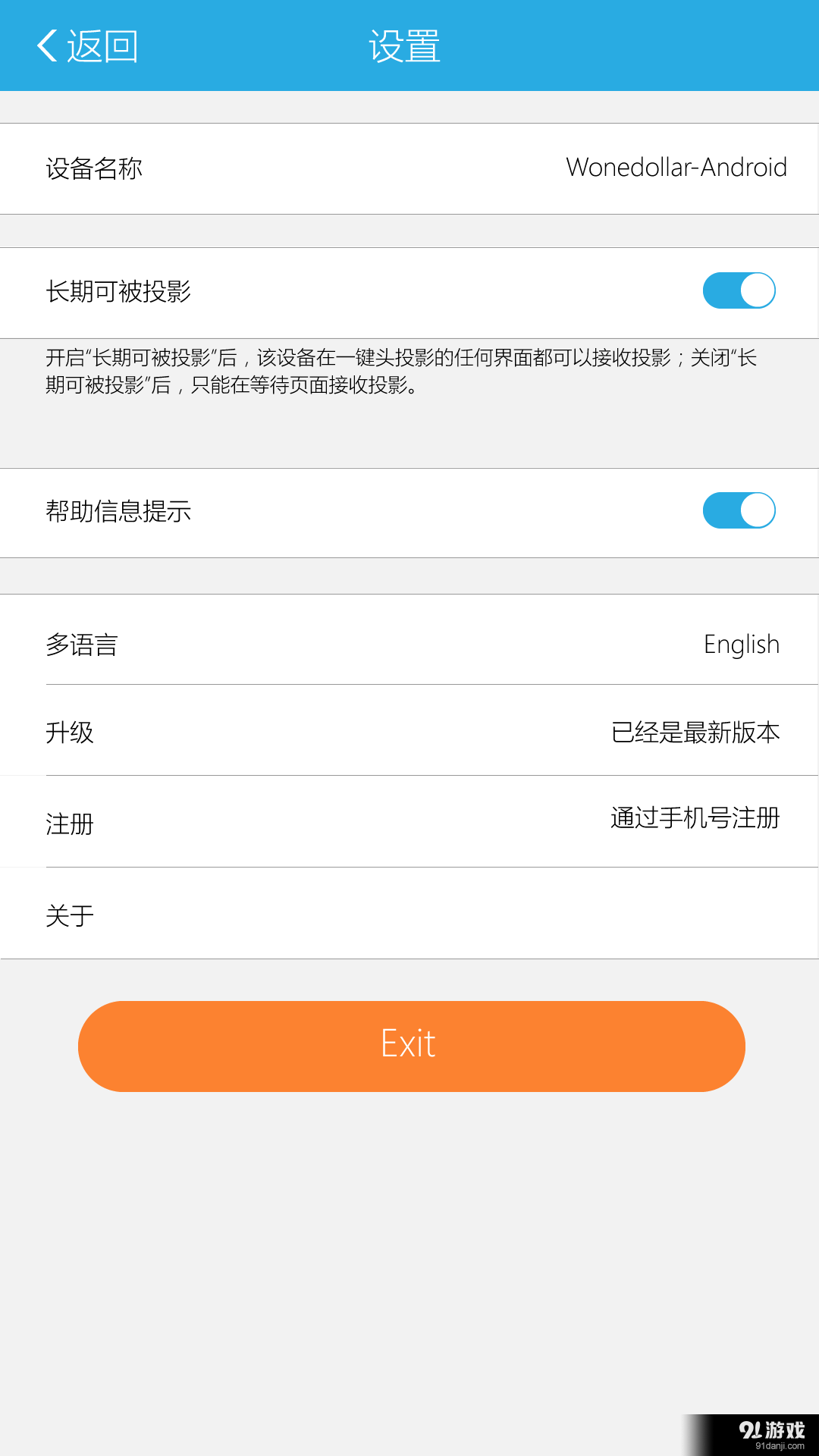
Task: Enable long-term projection receiving toggle
Action: coord(739,290)
